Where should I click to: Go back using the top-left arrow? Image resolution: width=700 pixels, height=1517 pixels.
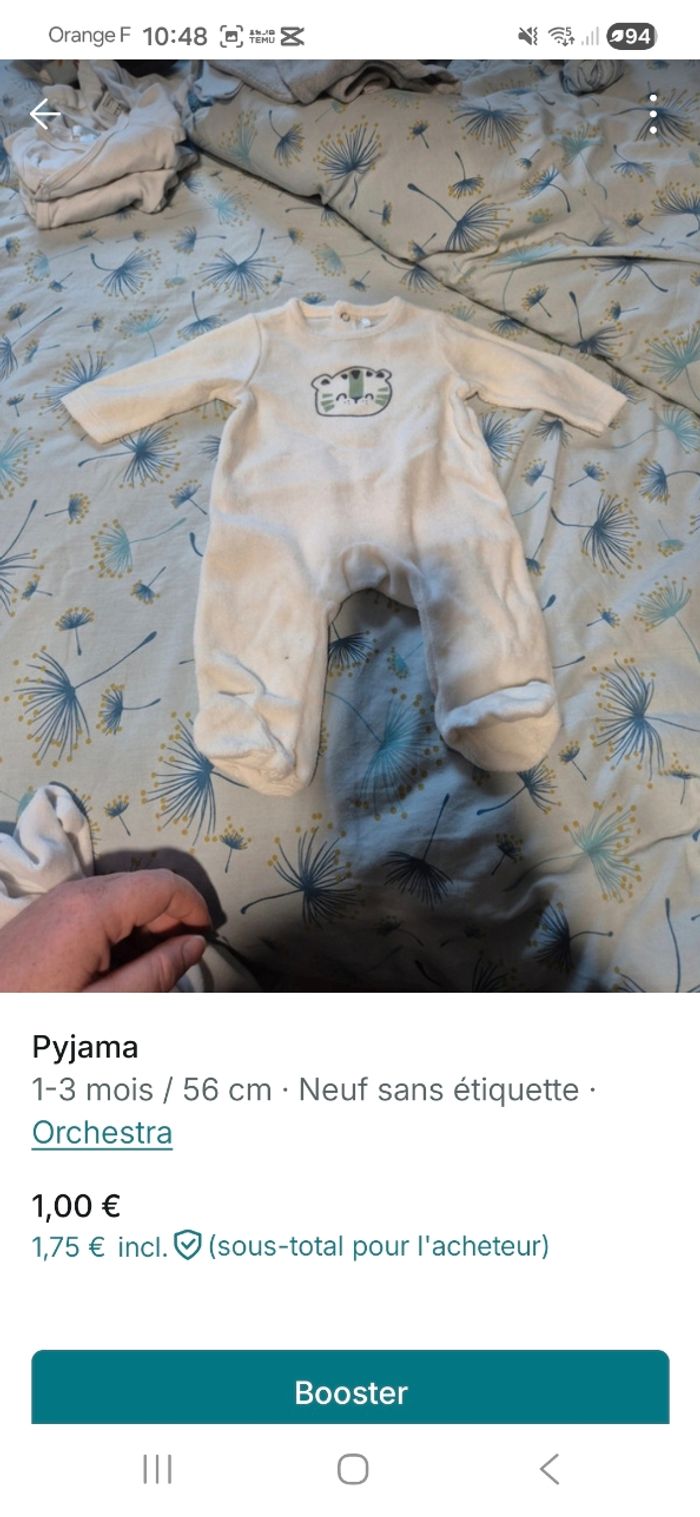pos(45,115)
